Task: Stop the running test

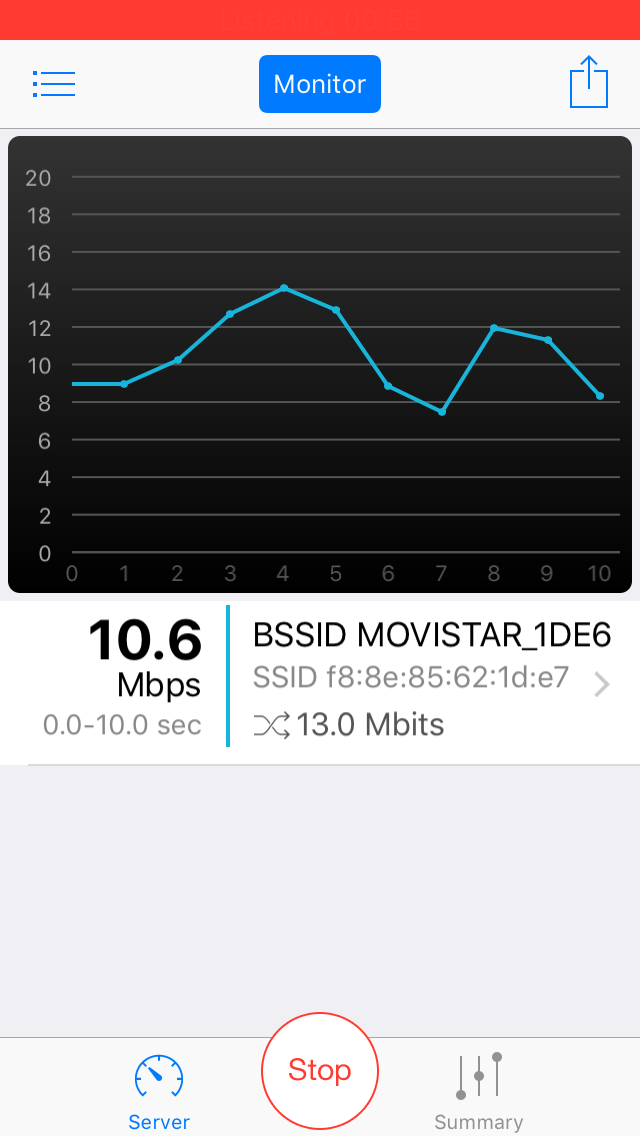Action: pyautogui.click(x=320, y=1070)
